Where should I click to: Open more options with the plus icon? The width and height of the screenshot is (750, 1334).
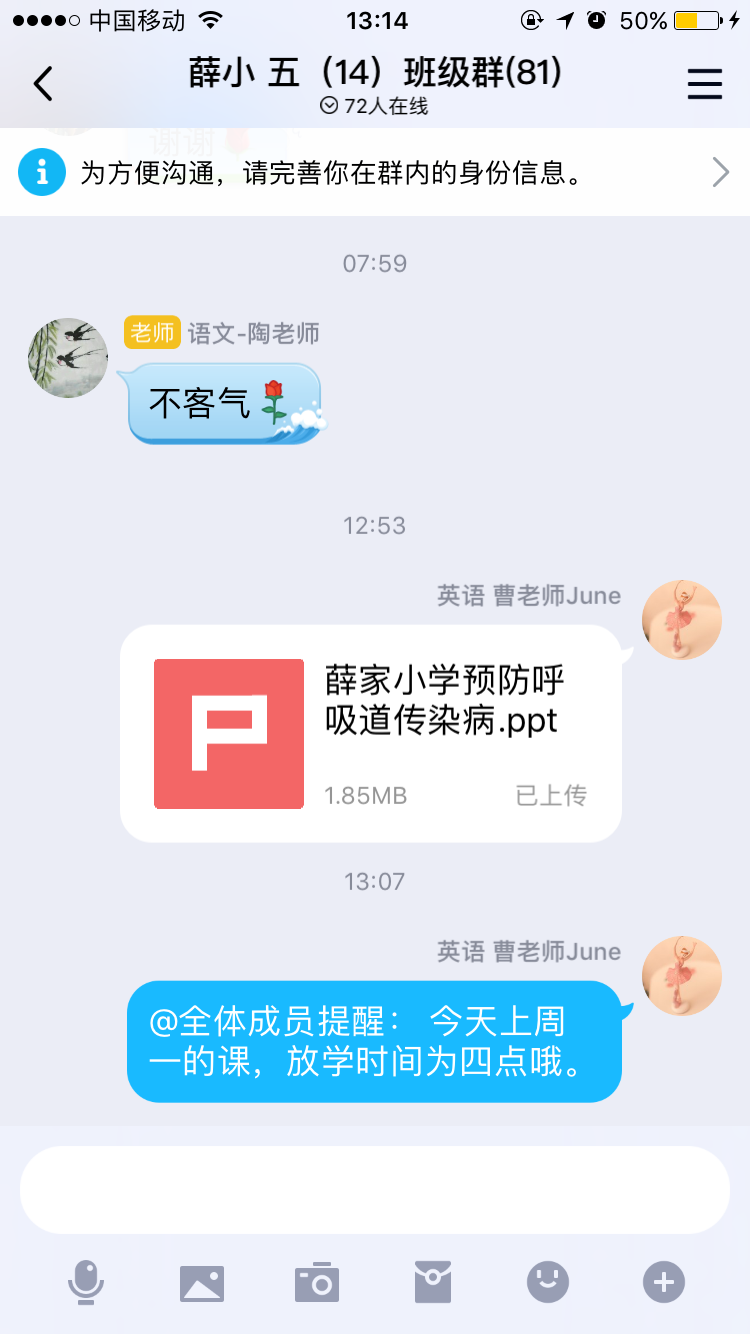click(x=664, y=1282)
